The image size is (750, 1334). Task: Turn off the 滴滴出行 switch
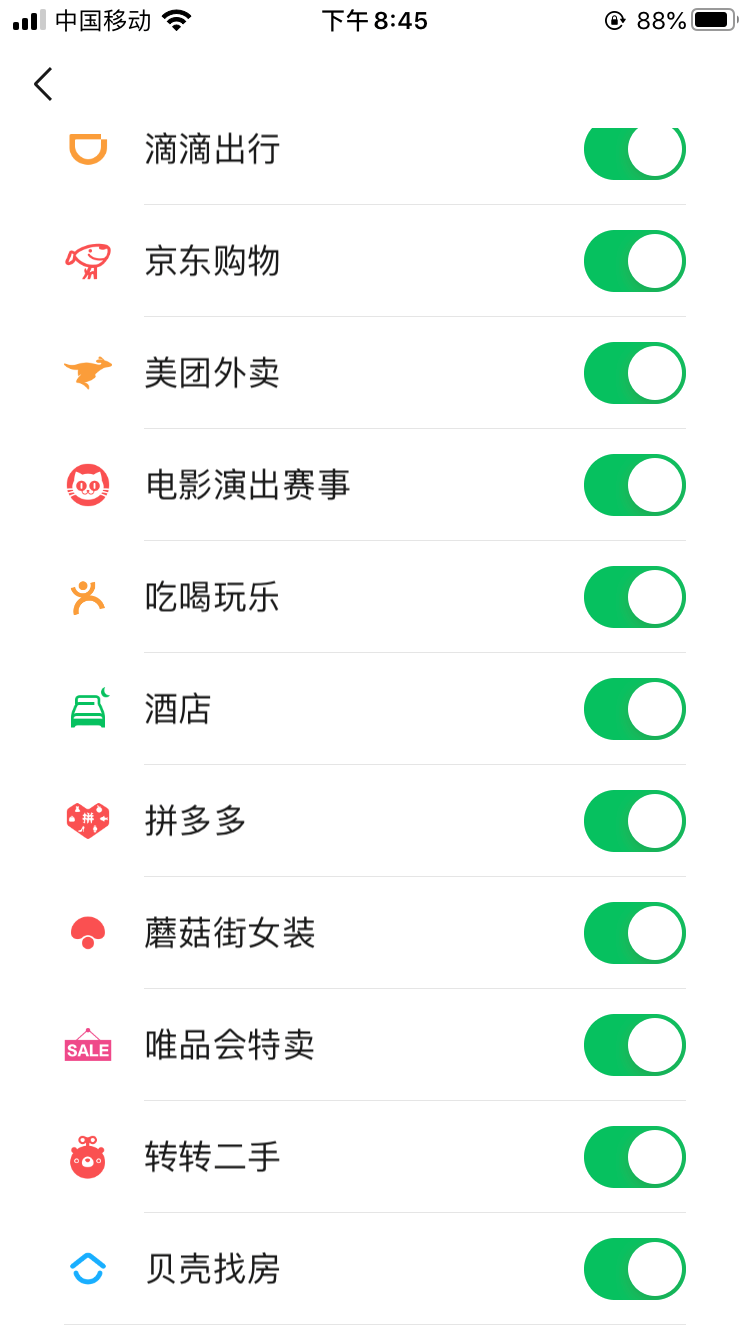(x=635, y=152)
